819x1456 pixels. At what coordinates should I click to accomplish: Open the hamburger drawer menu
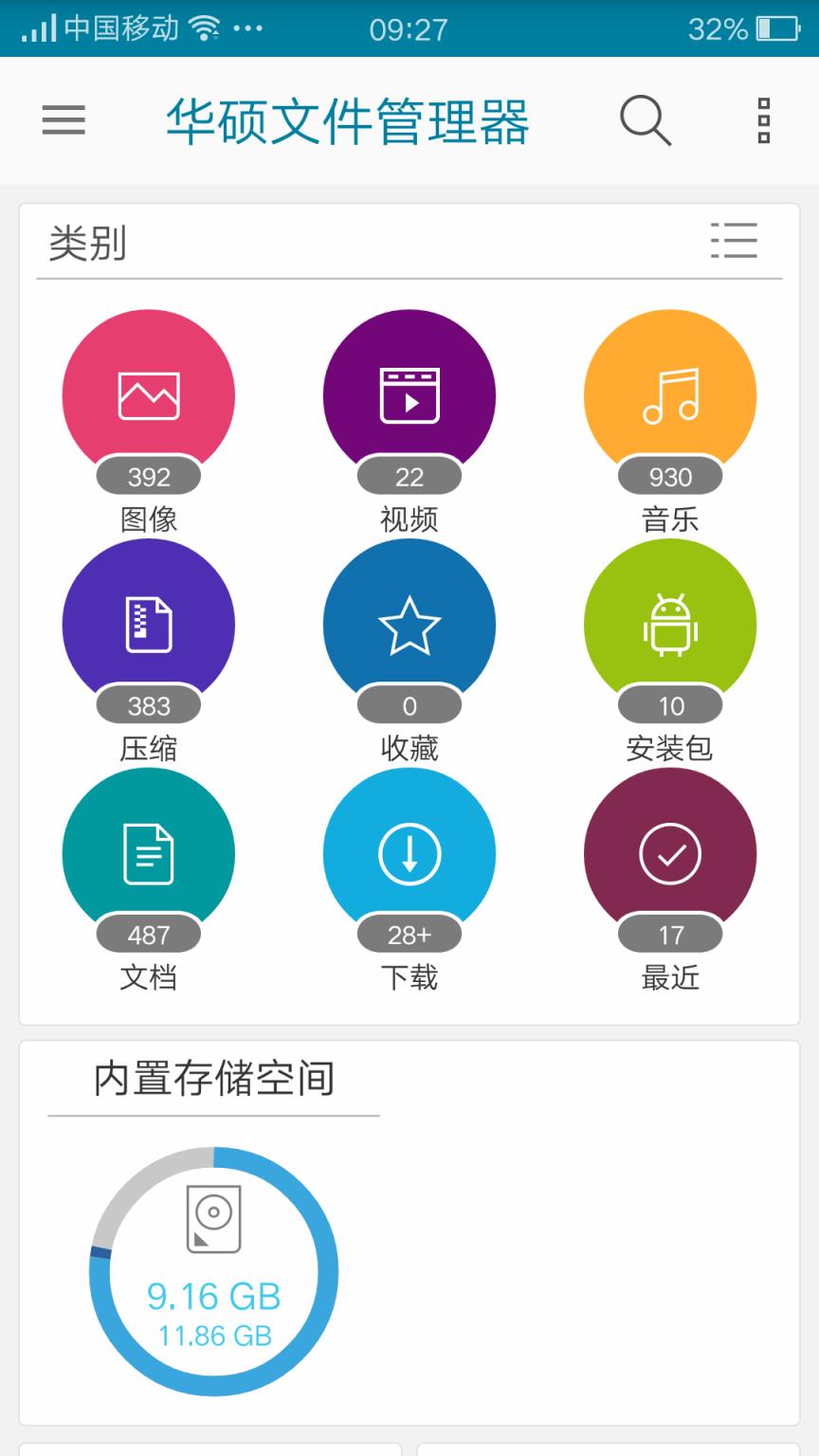[x=64, y=120]
